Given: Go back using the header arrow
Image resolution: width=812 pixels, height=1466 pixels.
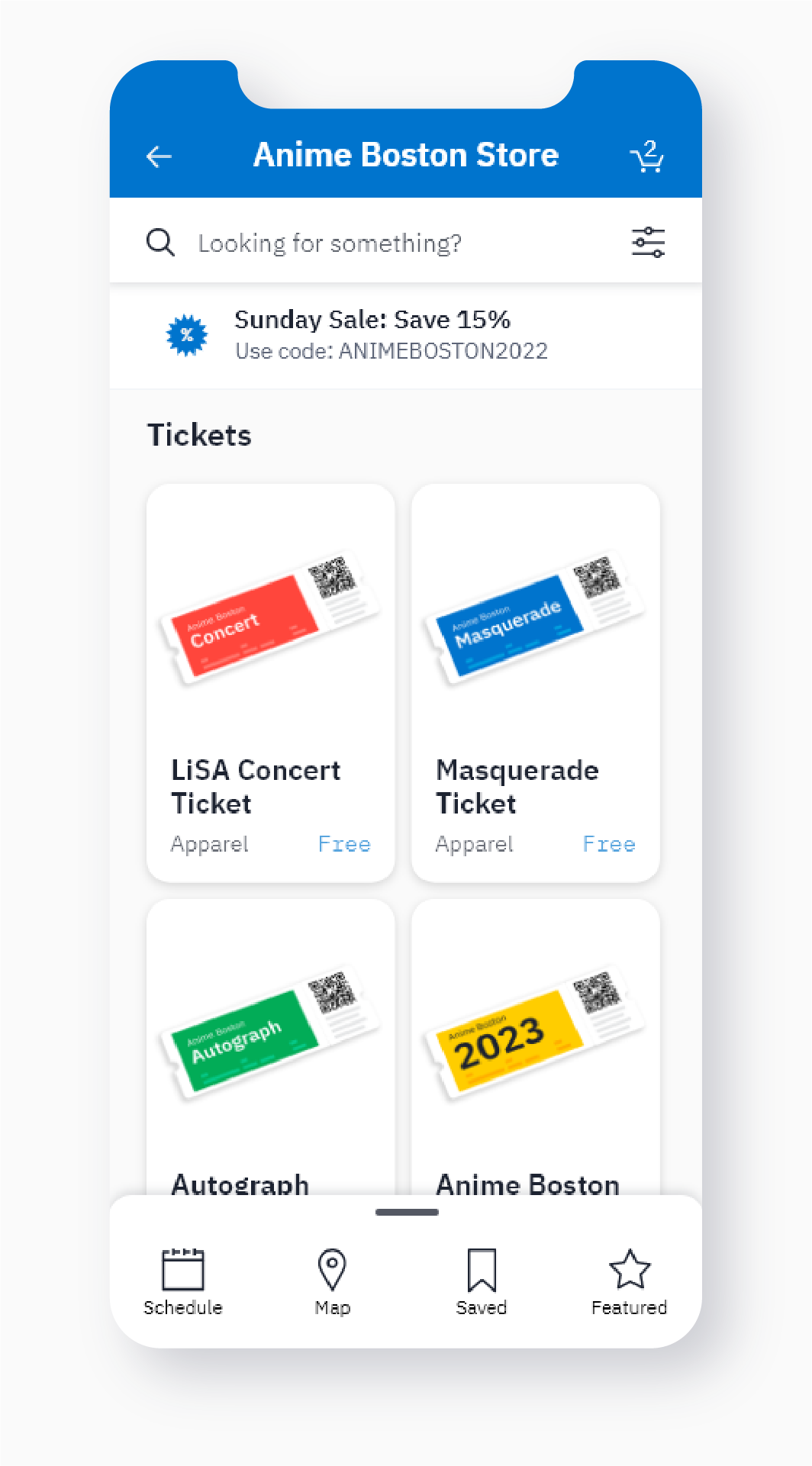Looking at the screenshot, I should pos(159,157).
